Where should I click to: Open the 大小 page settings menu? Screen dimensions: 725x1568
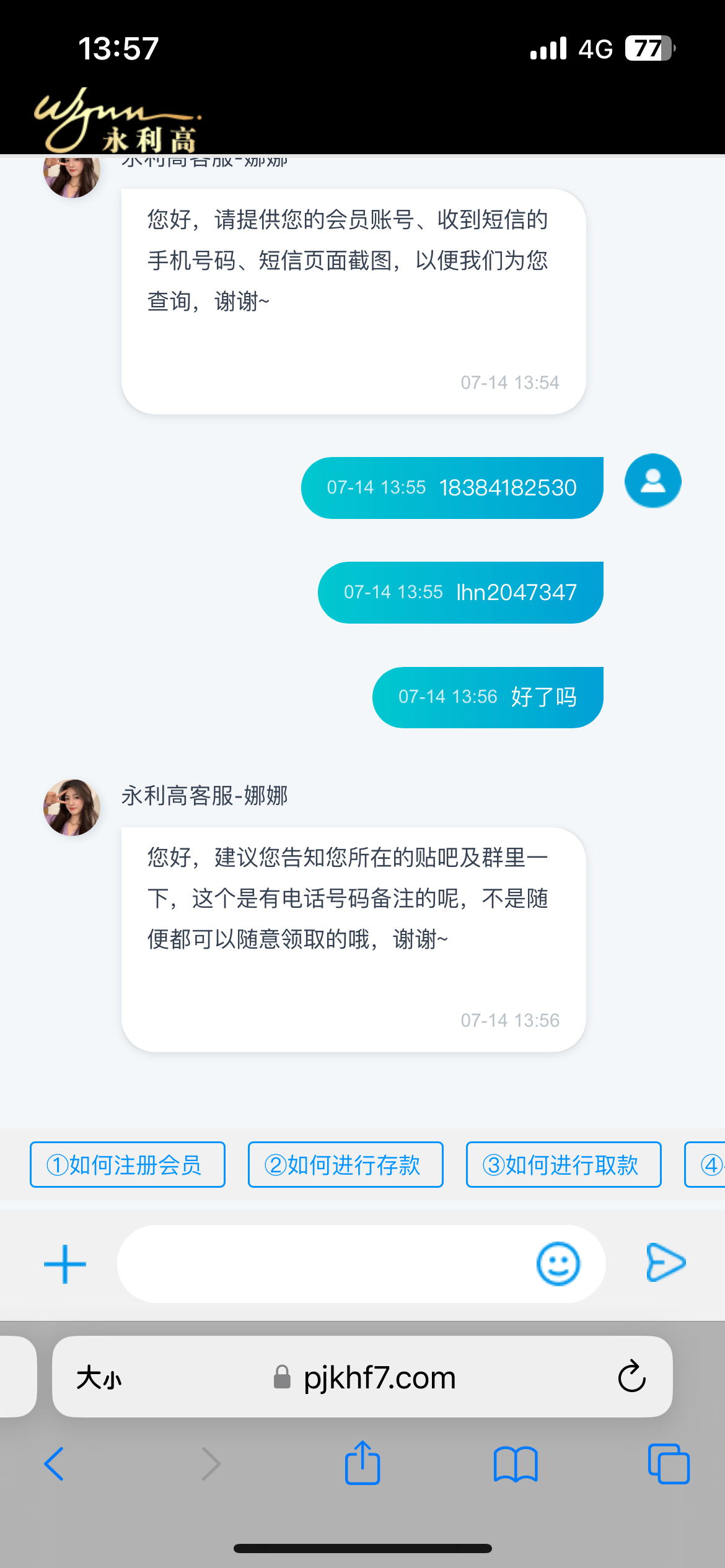[x=99, y=1379]
